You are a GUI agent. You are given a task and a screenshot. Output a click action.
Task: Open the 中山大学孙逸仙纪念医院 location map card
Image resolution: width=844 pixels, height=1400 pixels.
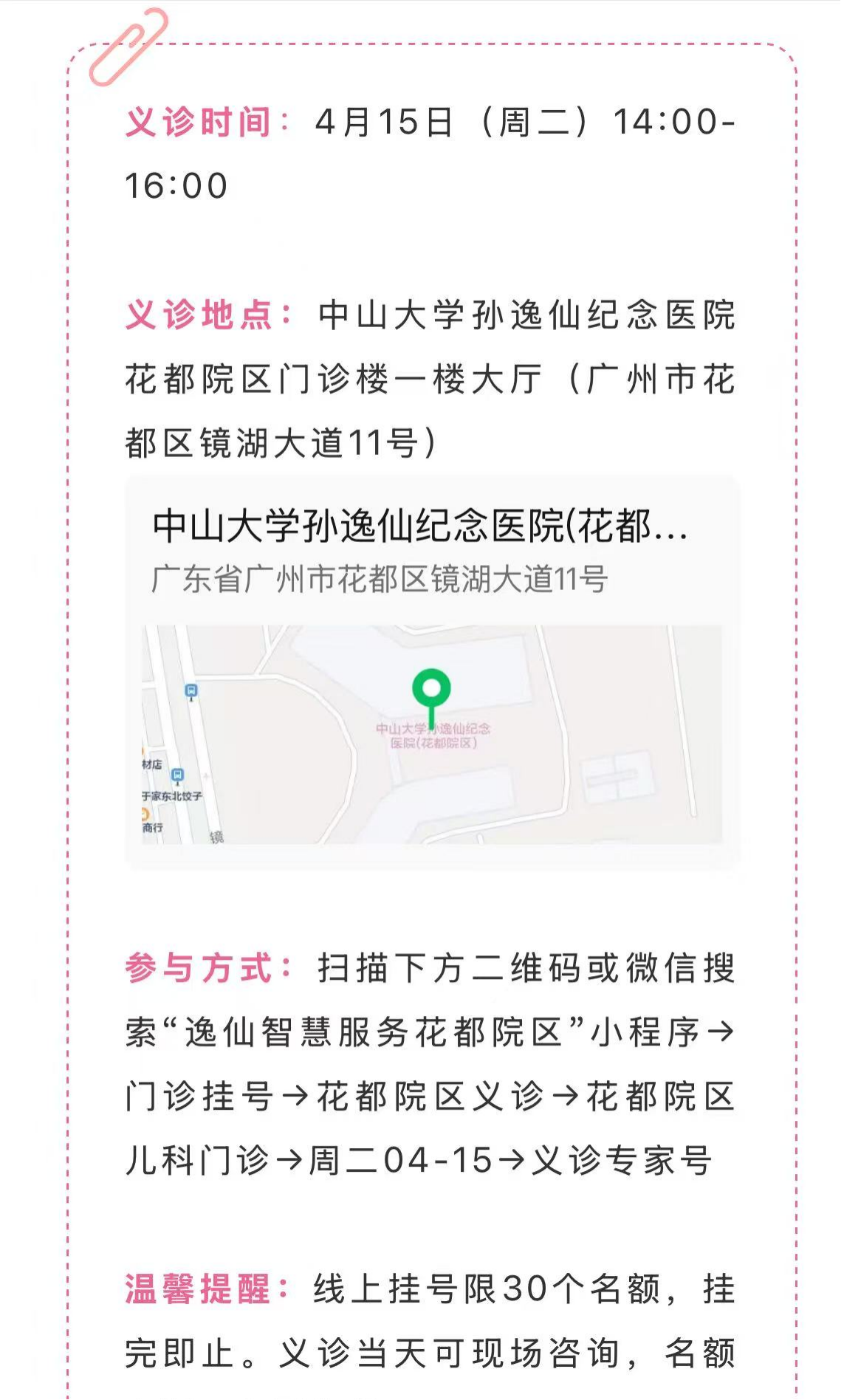pos(431,672)
